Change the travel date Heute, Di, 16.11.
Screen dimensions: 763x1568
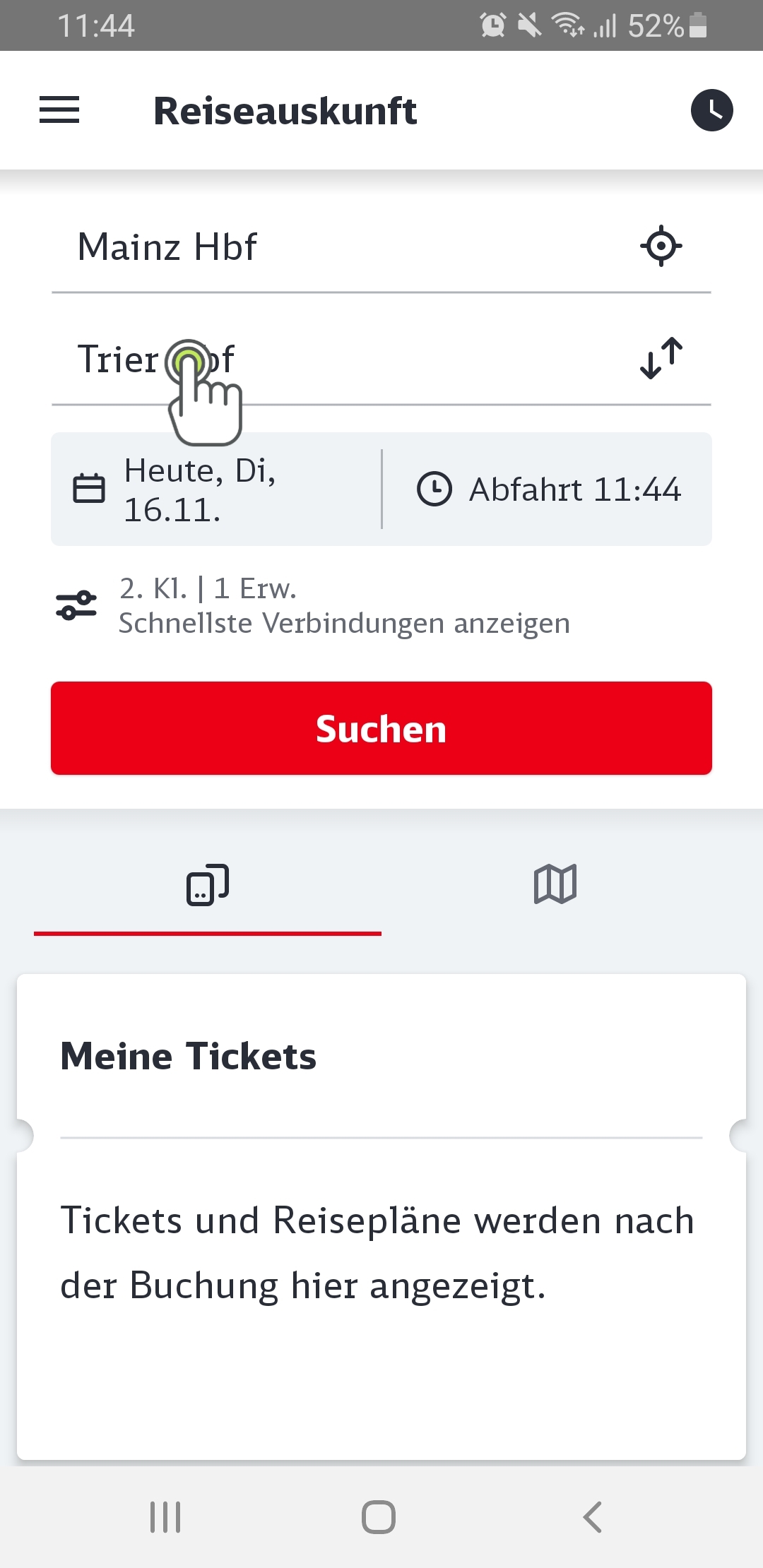coord(216,489)
